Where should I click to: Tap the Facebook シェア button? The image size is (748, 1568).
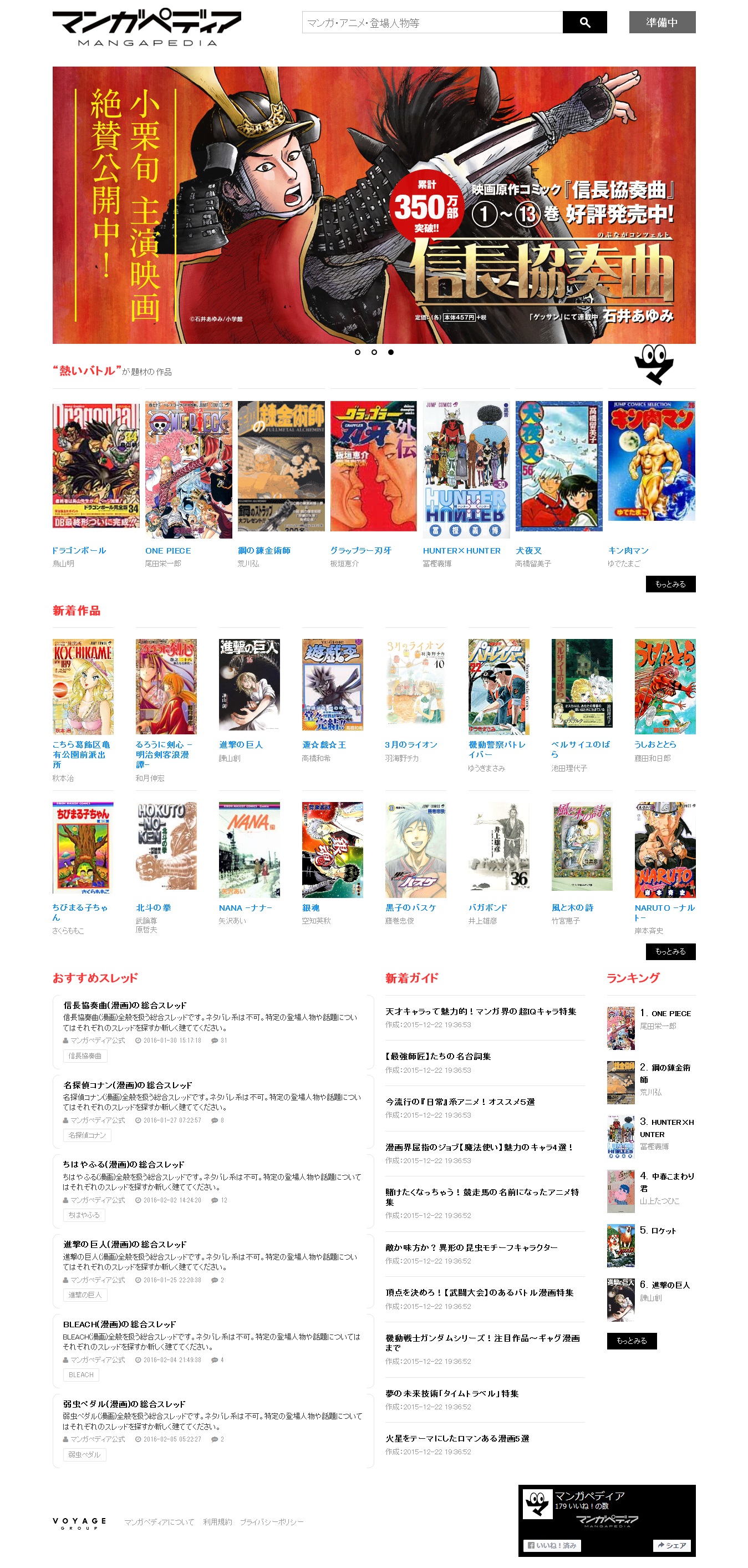point(671,1545)
